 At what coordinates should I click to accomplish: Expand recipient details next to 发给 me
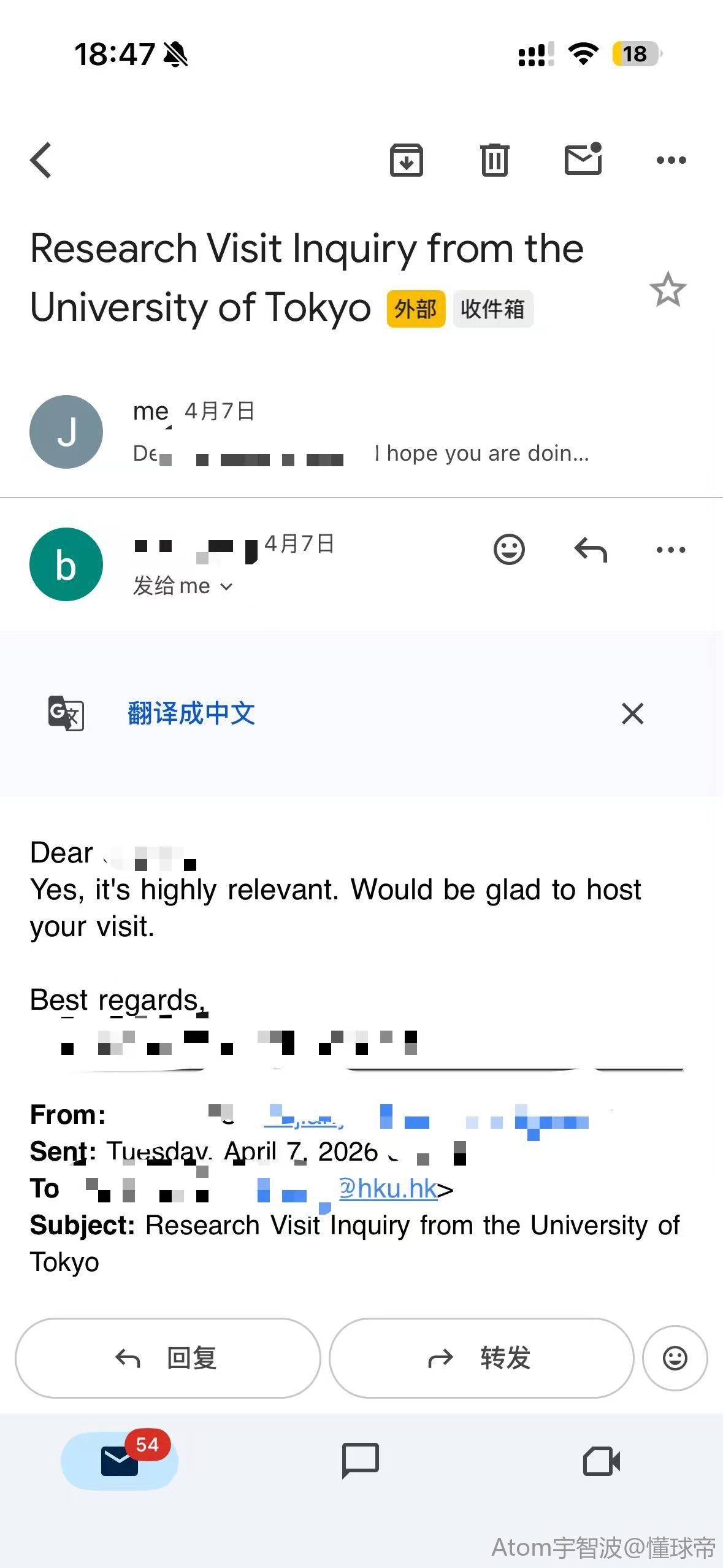tap(226, 586)
